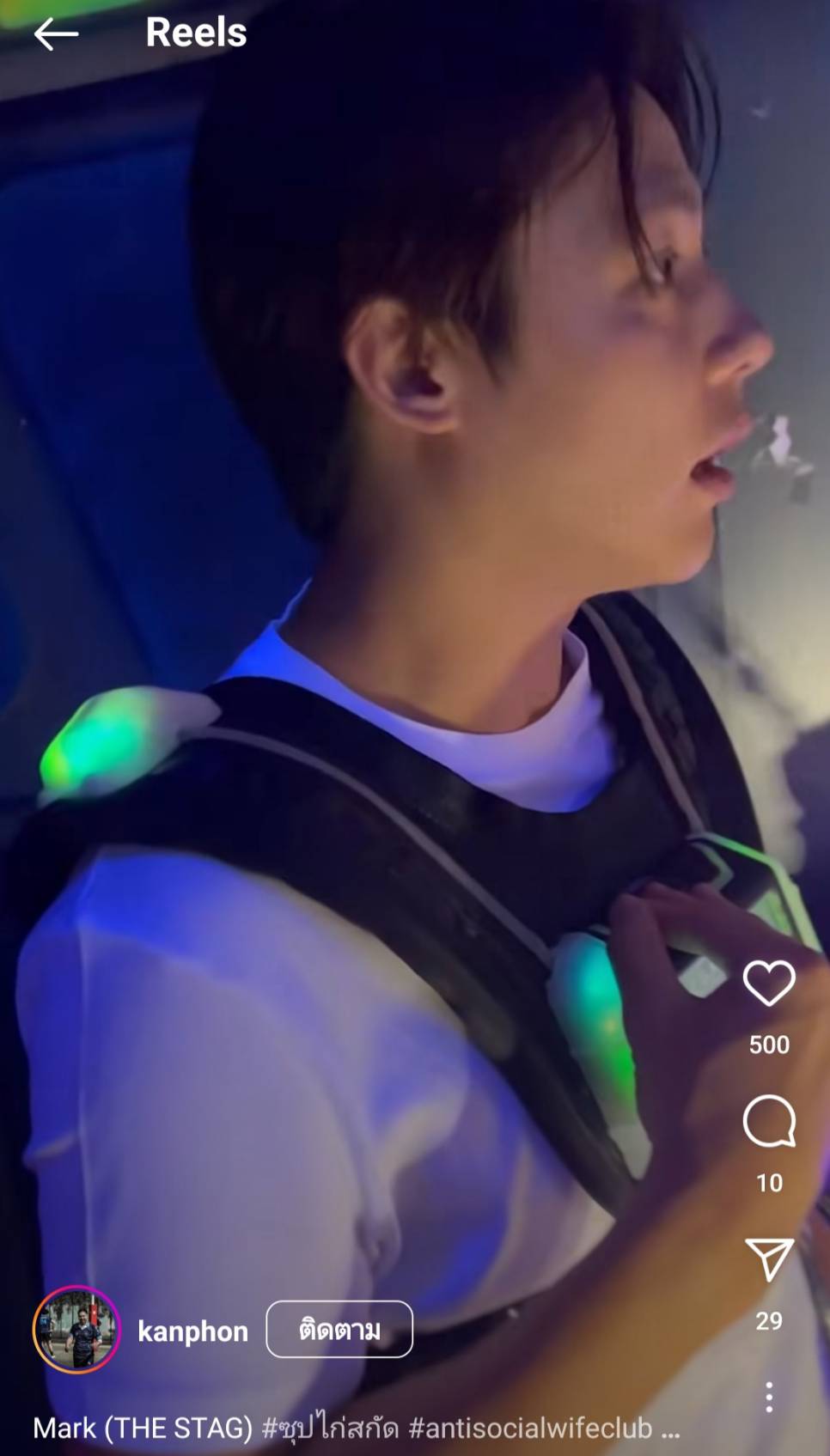Open the #ซุปไก่สกัด hashtag
This screenshot has height=1456, width=830.
click(x=330, y=1427)
